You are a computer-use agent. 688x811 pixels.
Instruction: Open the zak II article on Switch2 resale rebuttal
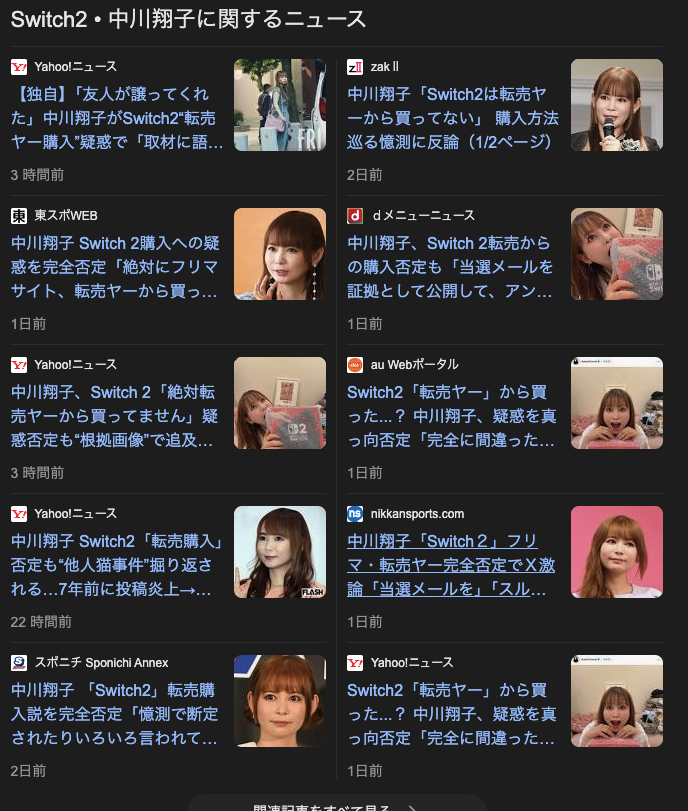click(x=452, y=118)
